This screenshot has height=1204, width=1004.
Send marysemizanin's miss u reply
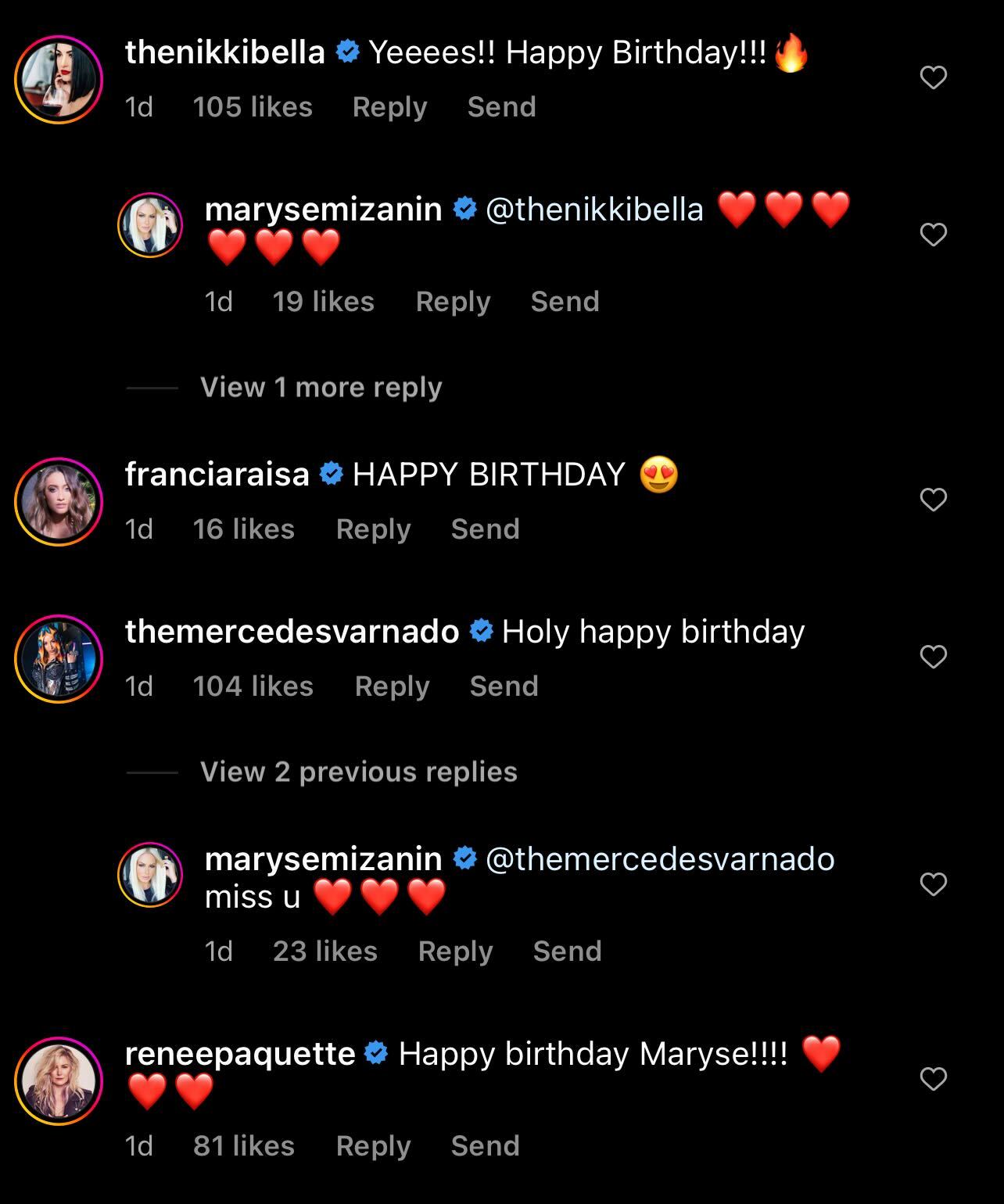(x=567, y=951)
